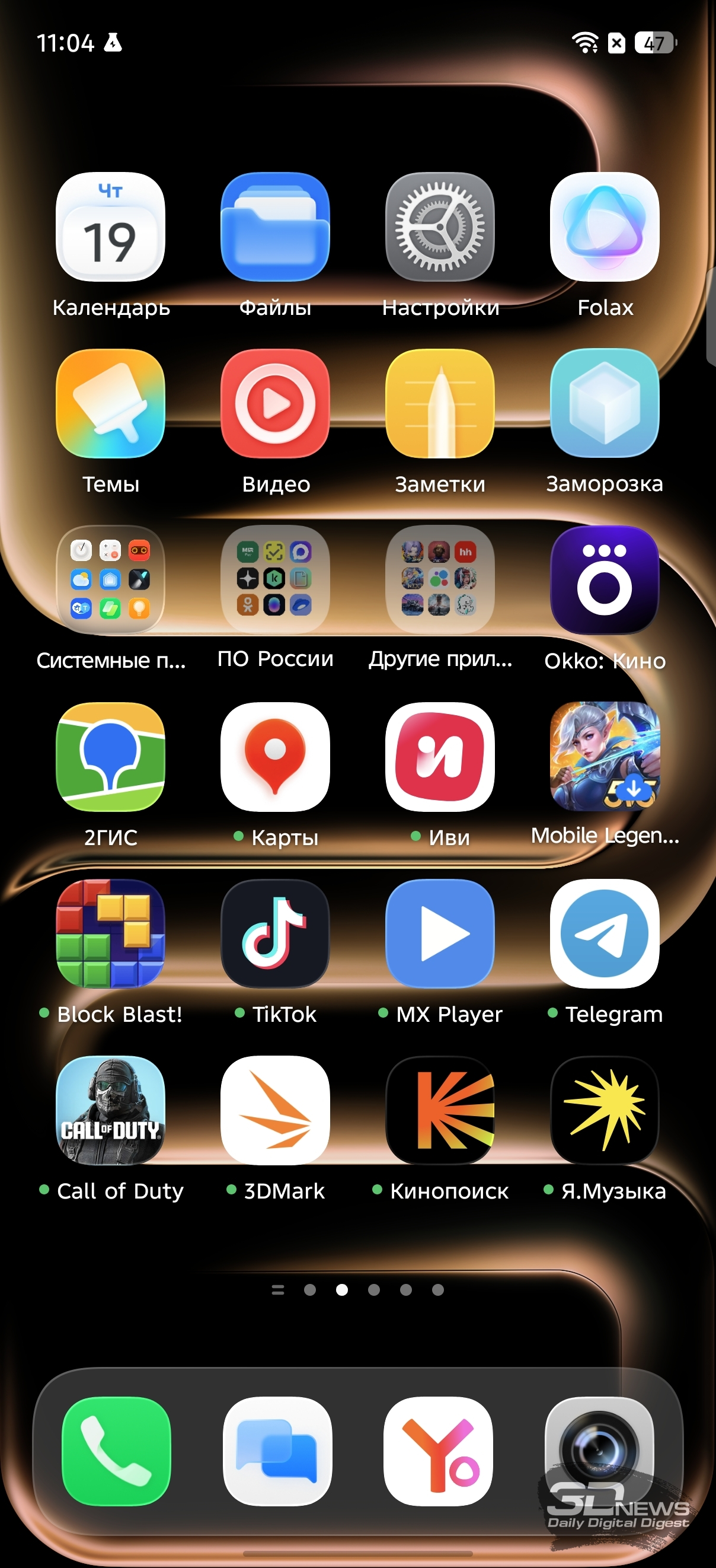Launch Telegram messenger

click(x=605, y=933)
